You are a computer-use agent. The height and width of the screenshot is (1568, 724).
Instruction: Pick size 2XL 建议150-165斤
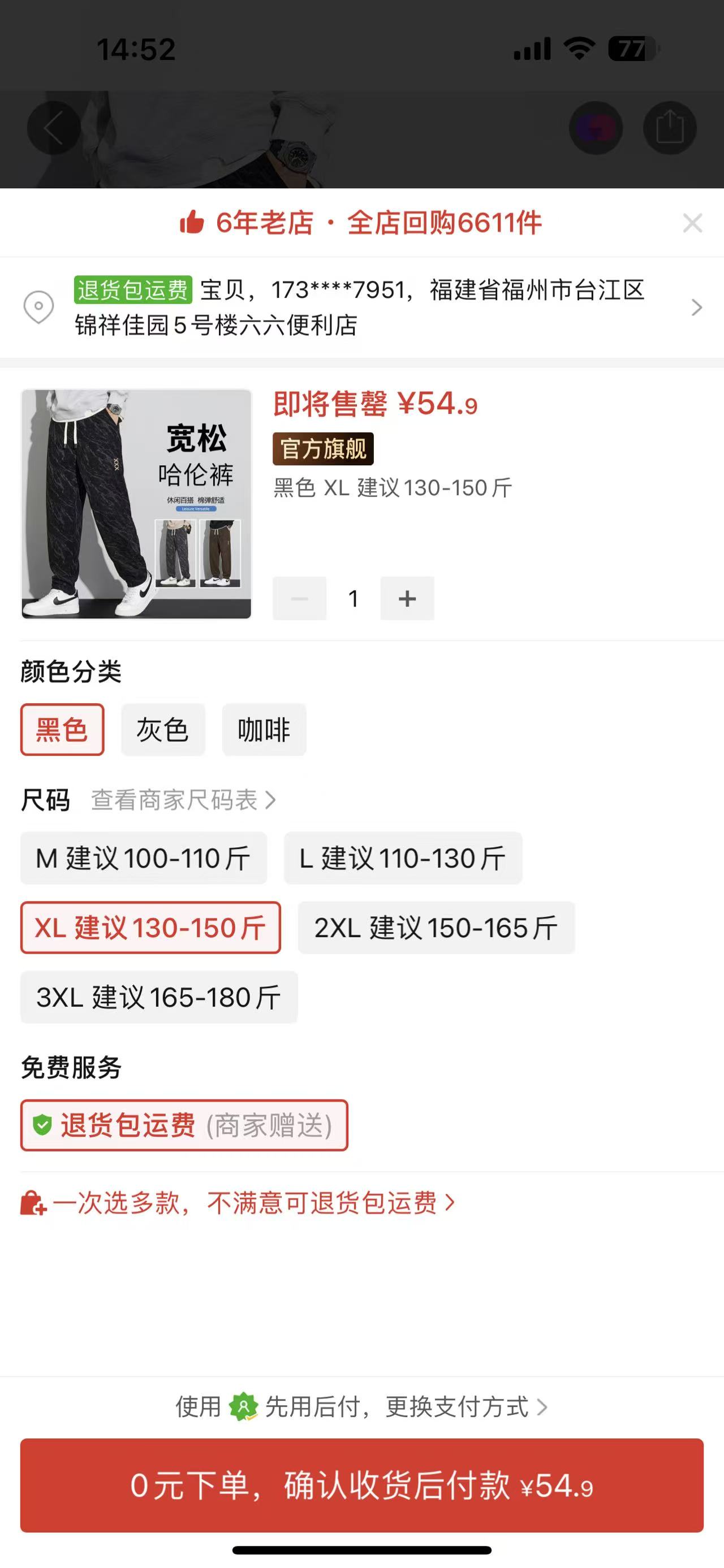coord(436,928)
